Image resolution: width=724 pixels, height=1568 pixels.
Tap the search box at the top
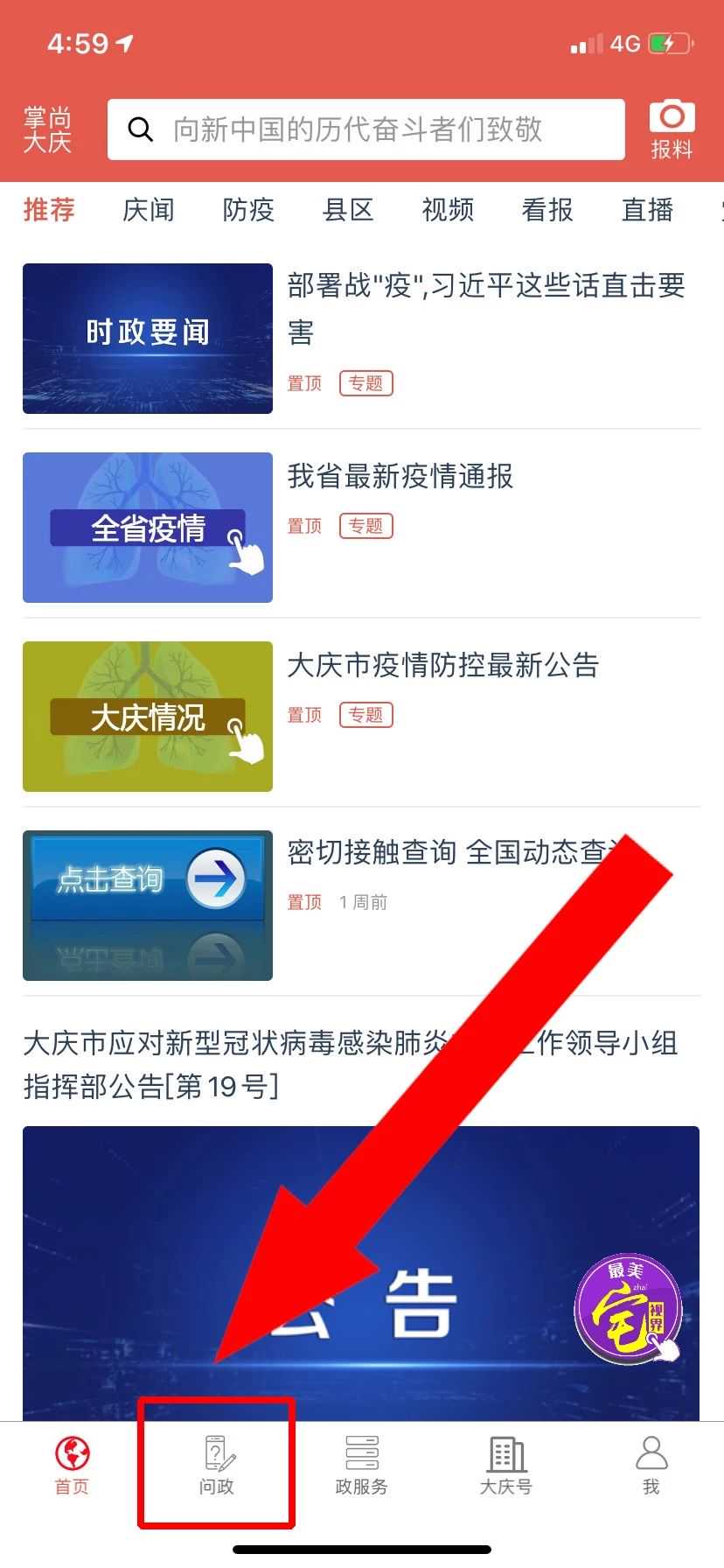(365, 129)
